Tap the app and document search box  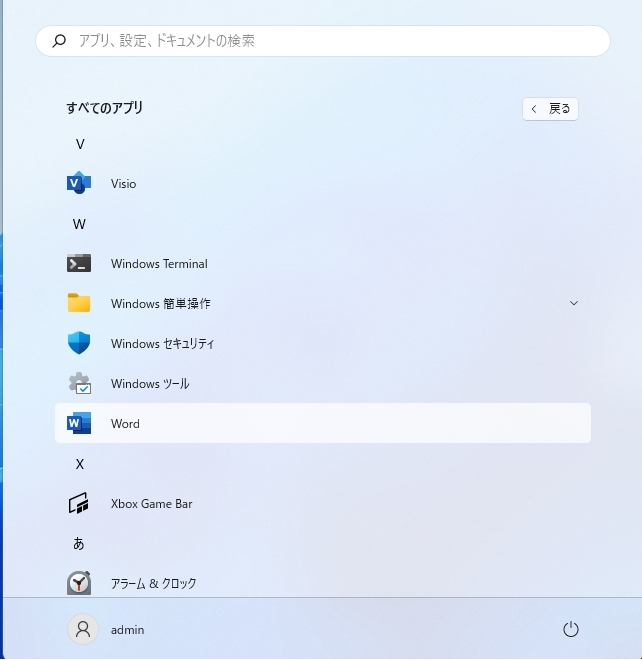point(322,41)
